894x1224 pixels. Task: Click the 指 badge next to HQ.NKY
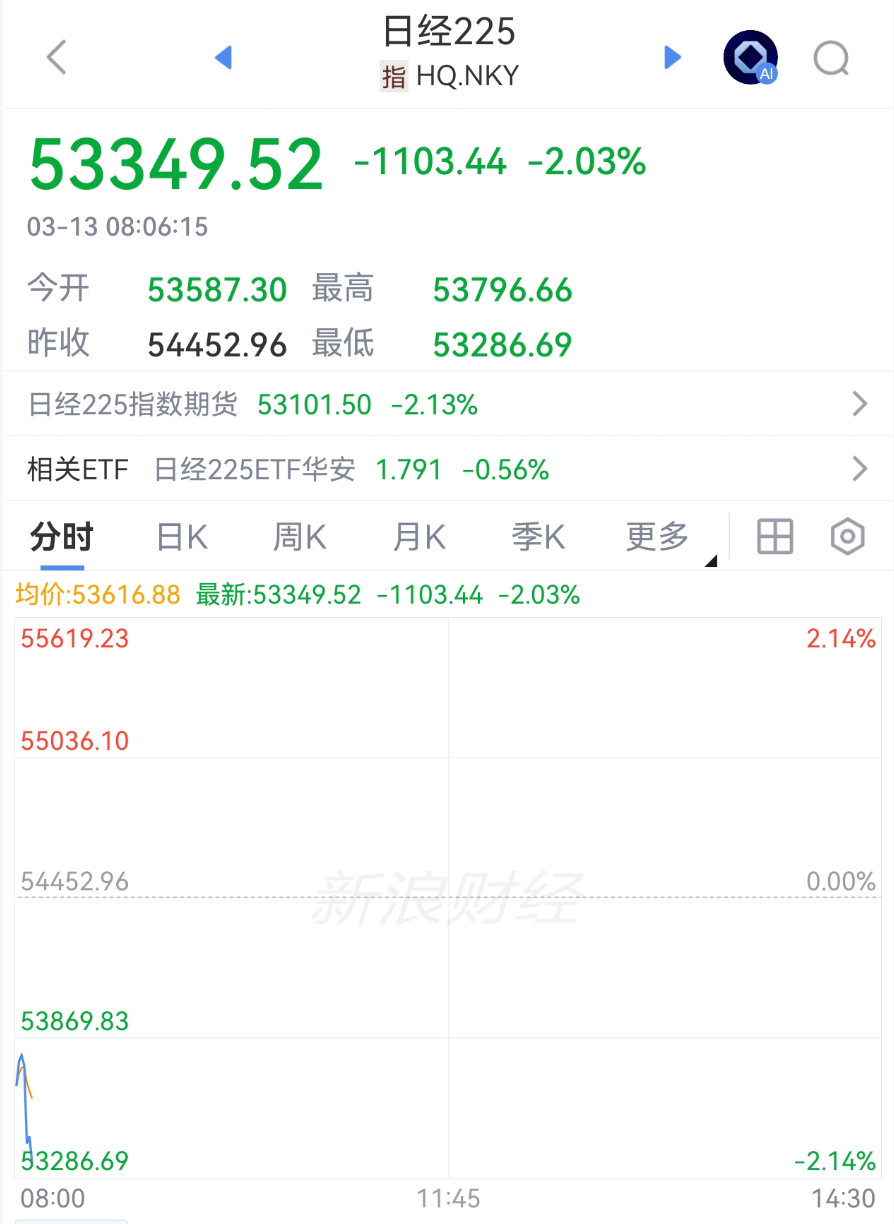[x=394, y=74]
